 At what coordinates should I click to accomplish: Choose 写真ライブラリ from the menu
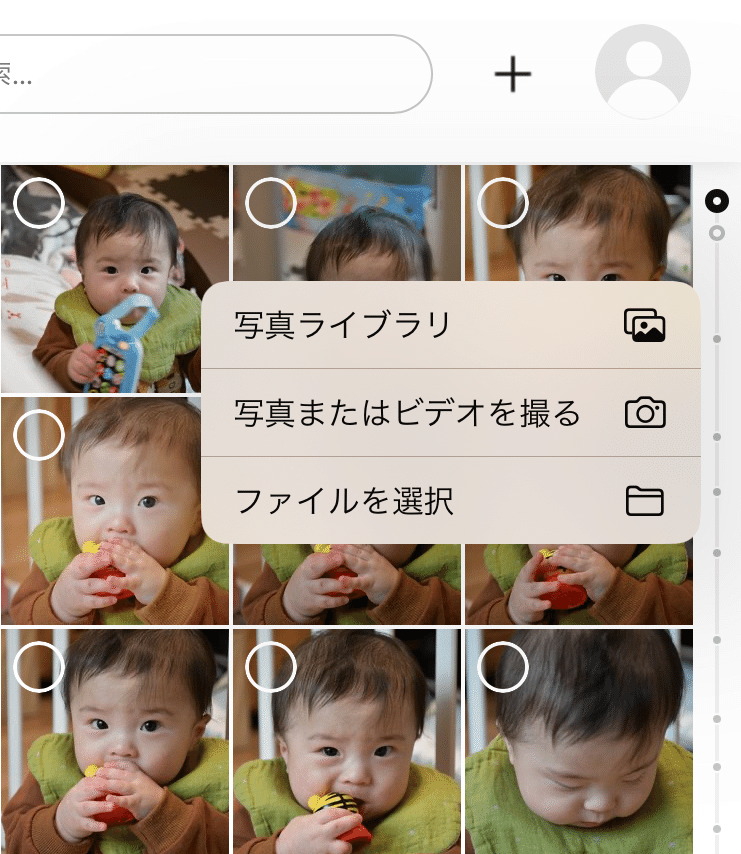point(450,325)
